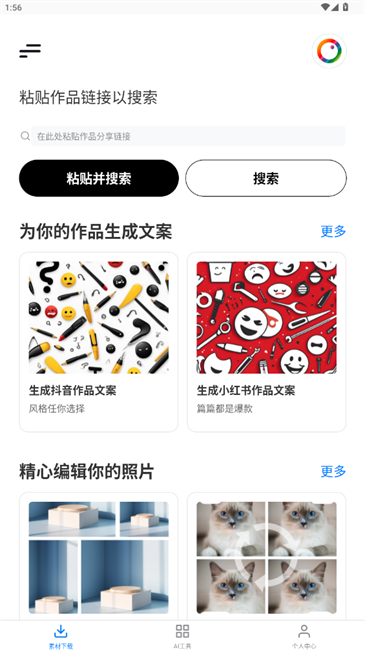Open 更多 next to 精心编辑你的照片
Viewport: 365px width, 650px height.
333,471
